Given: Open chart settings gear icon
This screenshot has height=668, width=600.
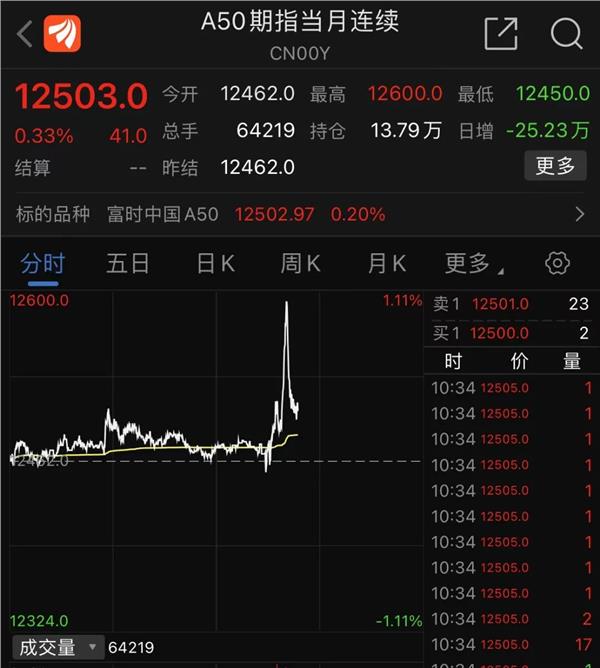Looking at the screenshot, I should [557, 263].
